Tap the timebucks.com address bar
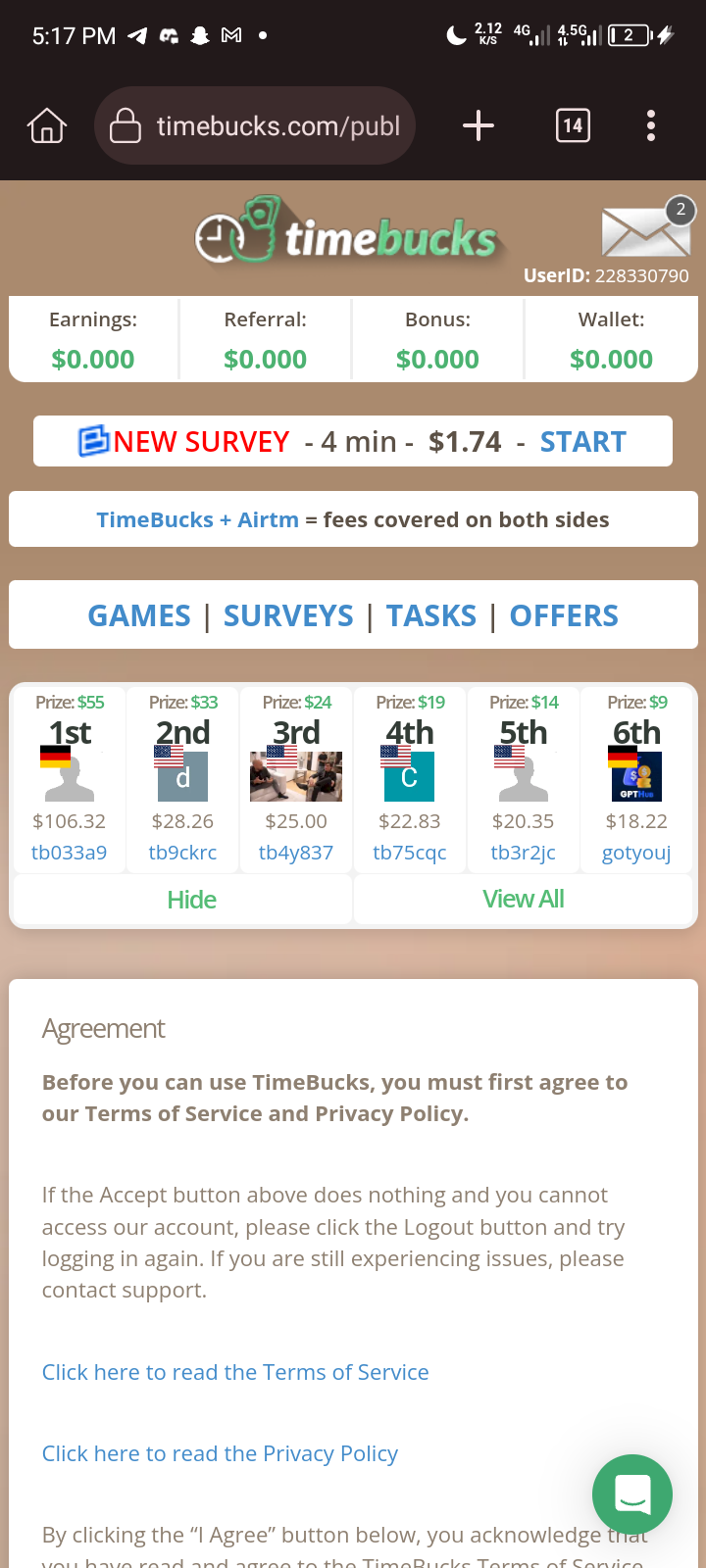The width and height of the screenshot is (706, 1568). click(x=255, y=125)
